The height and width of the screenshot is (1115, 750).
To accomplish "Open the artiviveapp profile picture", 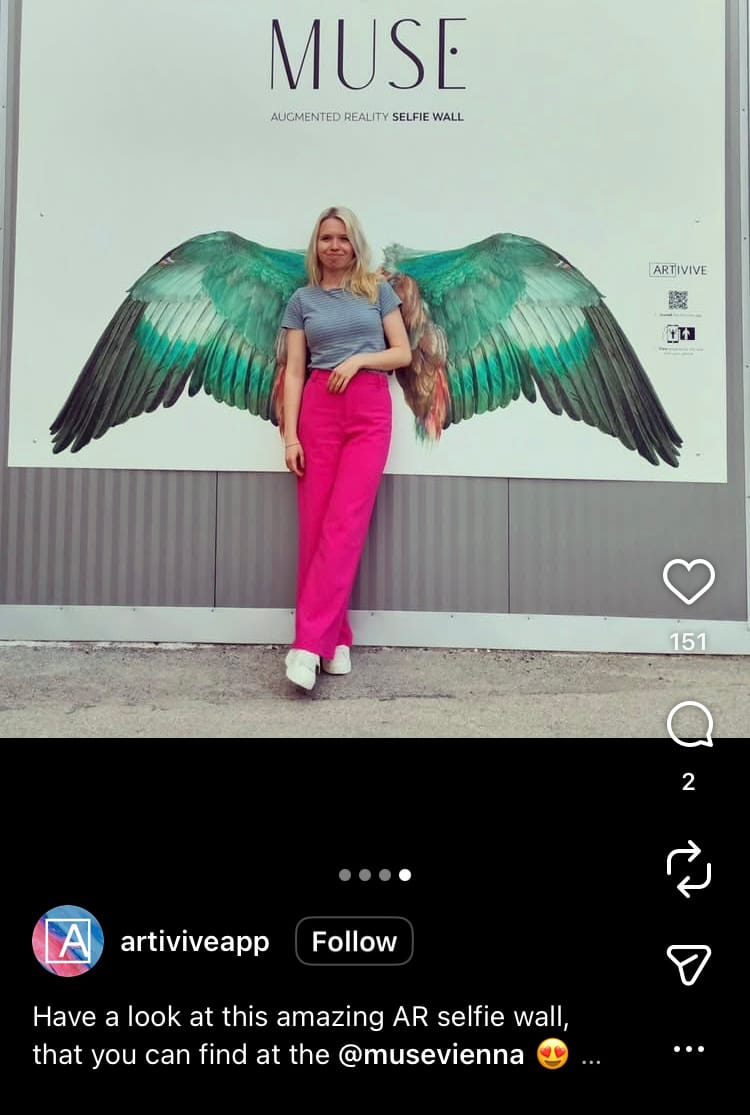I will 68,941.
